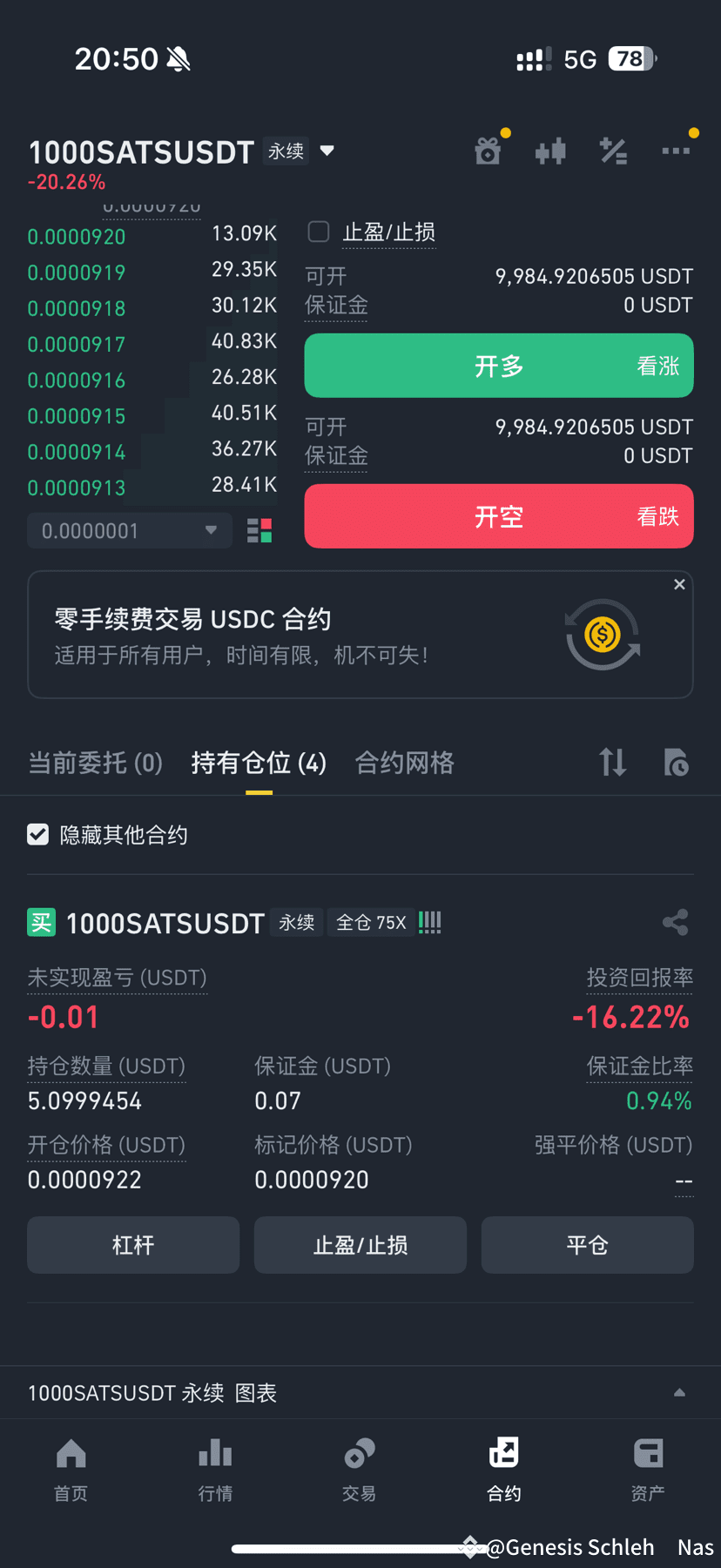Click the transfer arrows icon beside the tabs

(612, 762)
